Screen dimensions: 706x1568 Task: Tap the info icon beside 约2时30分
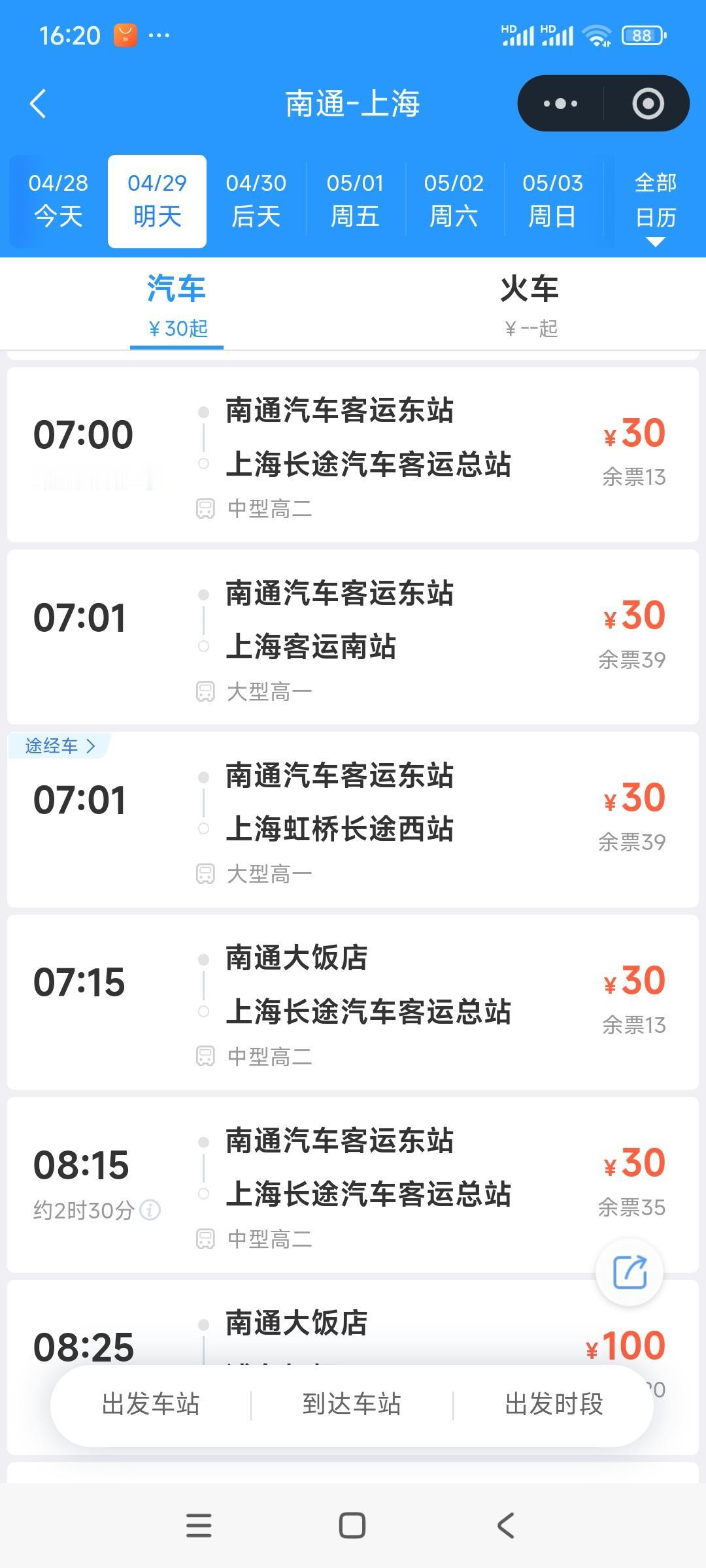click(x=152, y=1209)
